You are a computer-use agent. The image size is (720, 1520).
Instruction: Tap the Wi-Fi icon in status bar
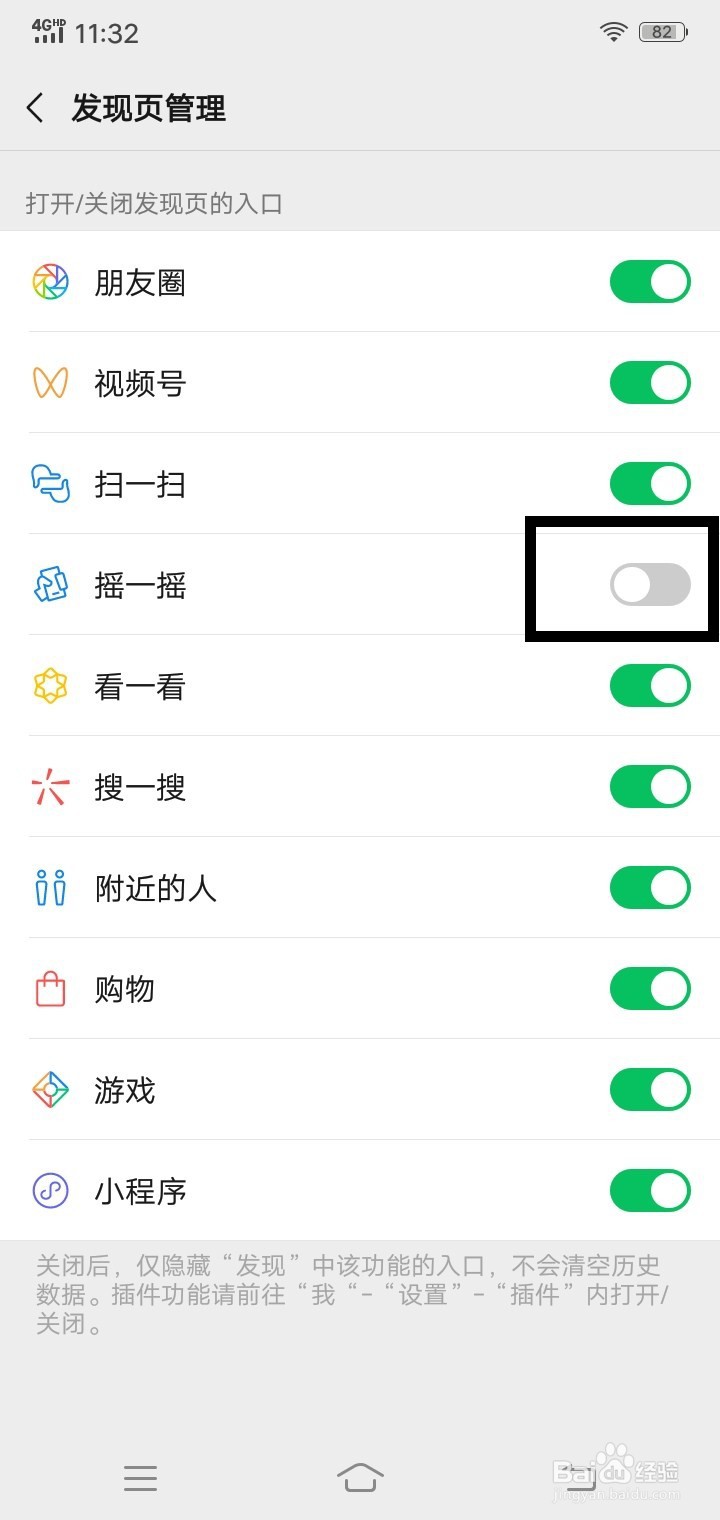(x=612, y=31)
